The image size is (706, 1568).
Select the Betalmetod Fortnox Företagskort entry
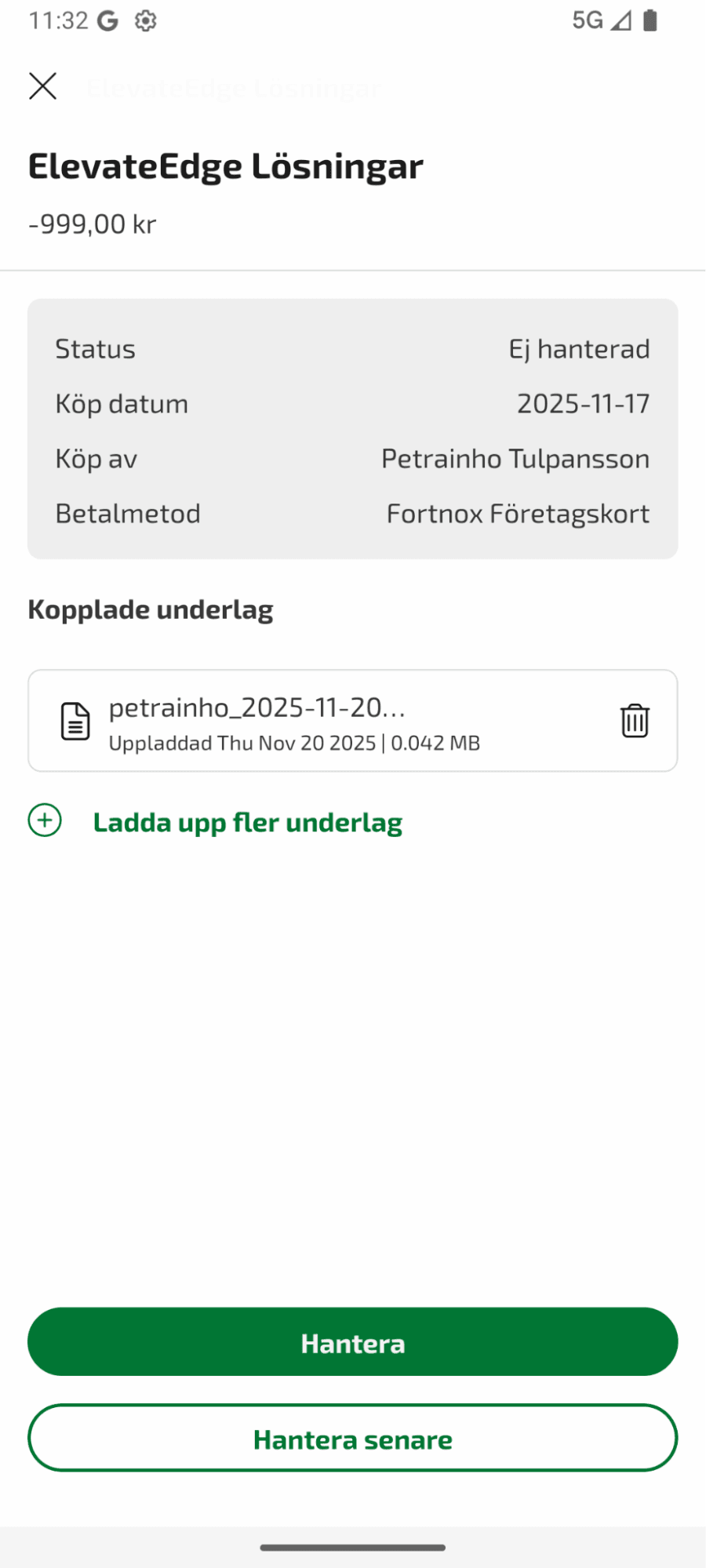(517, 513)
